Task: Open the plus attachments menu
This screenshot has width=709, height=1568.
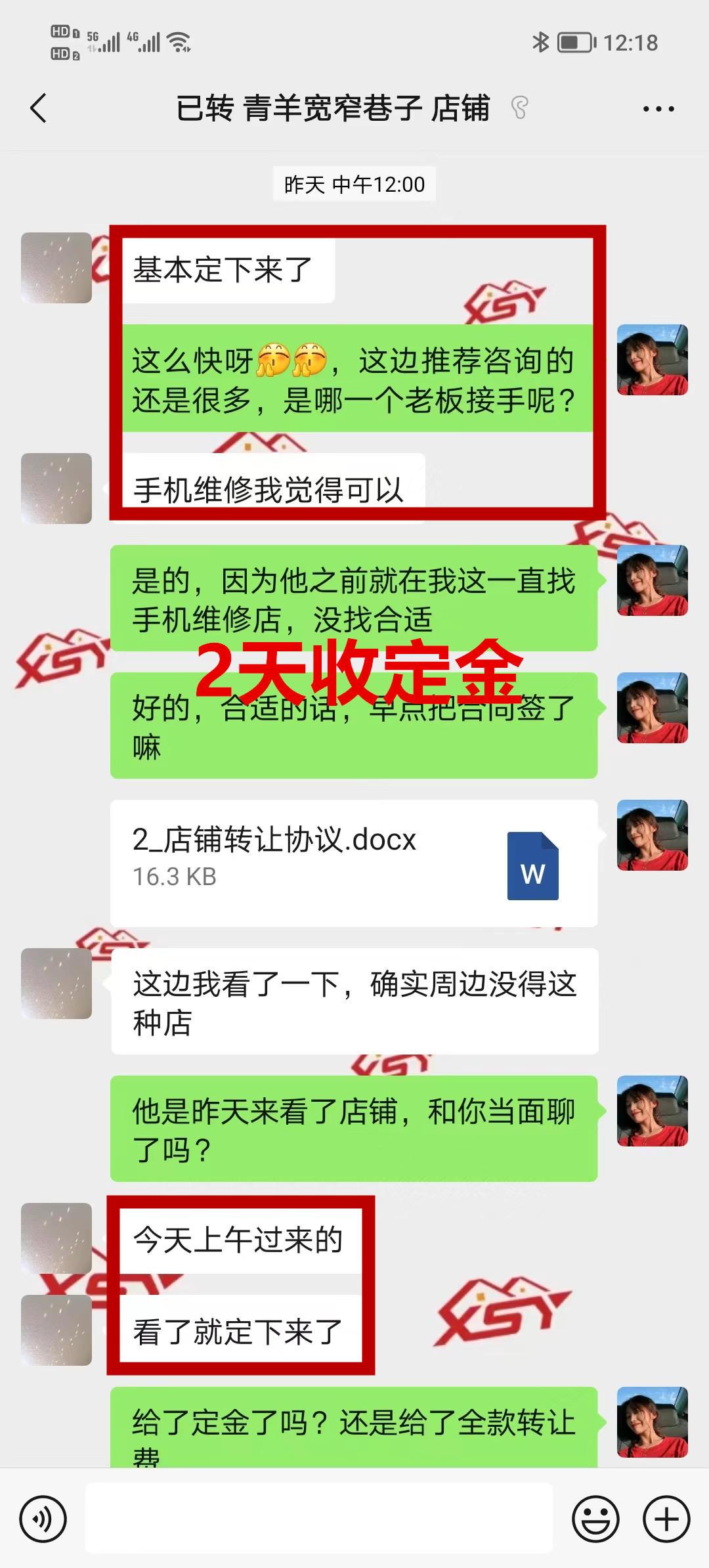Action: pyautogui.click(x=666, y=1519)
